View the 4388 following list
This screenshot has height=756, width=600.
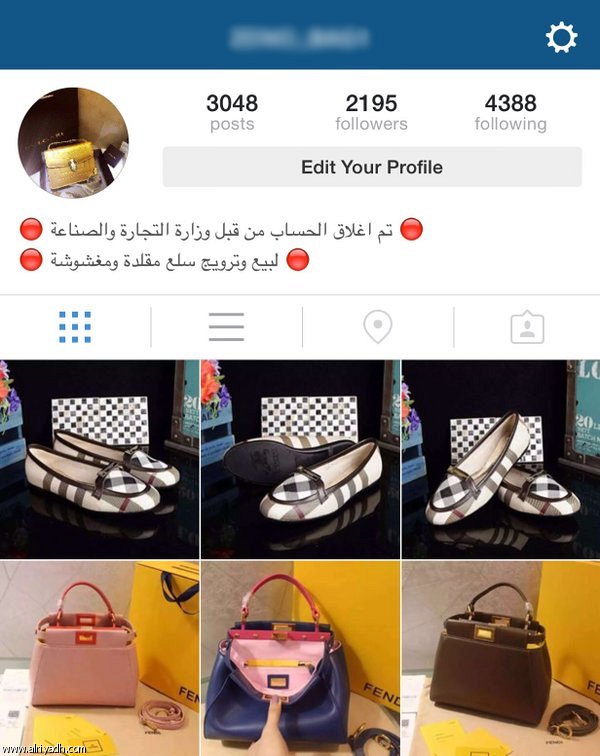click(510, 112)
